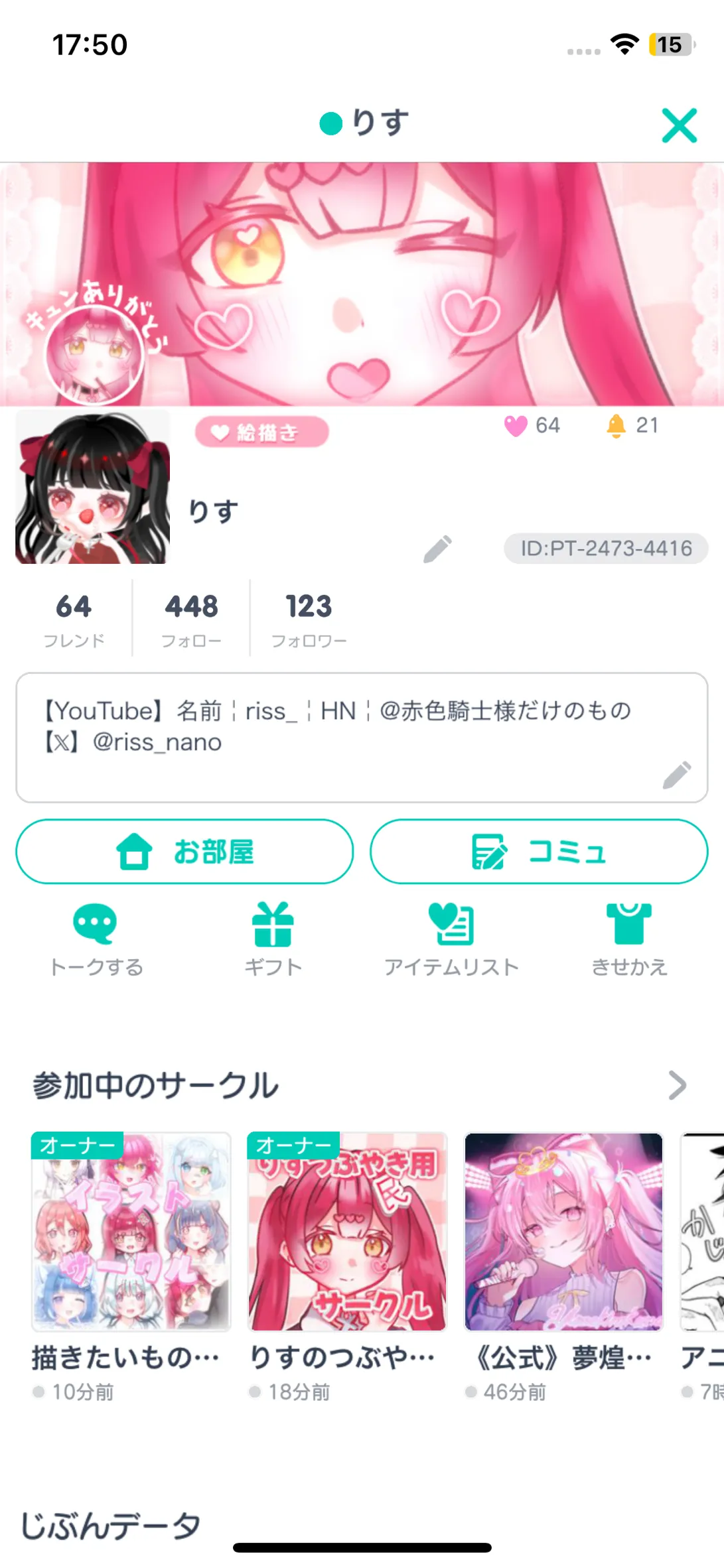Screen dimensions: 724x1568
Task: Edit the profile bio text
Action: pyautogui.click(x=676, y=775)
